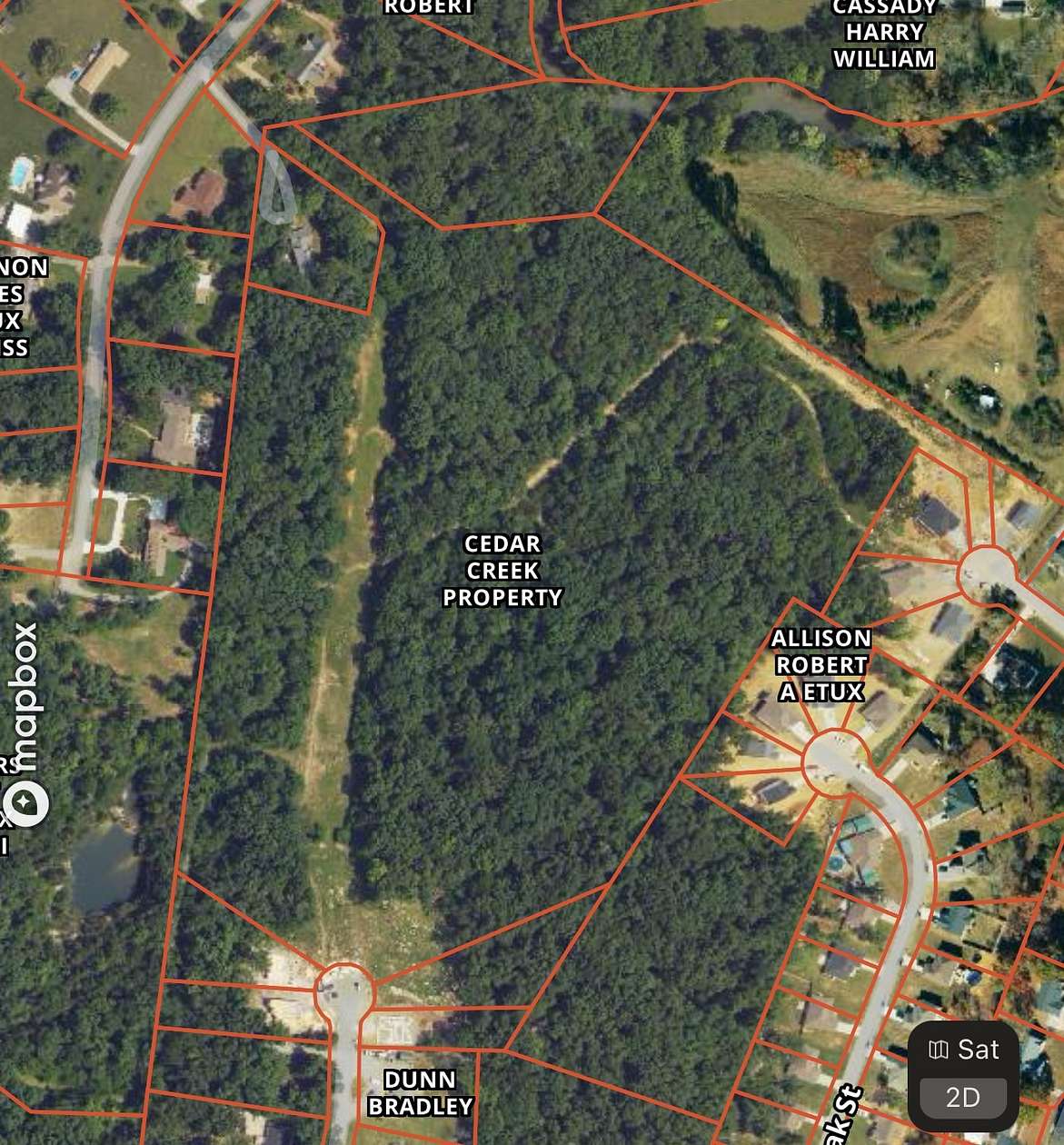Click the ROBERT parcel label at top
The image size is (1064, 1145).
(x=425, y=7)
